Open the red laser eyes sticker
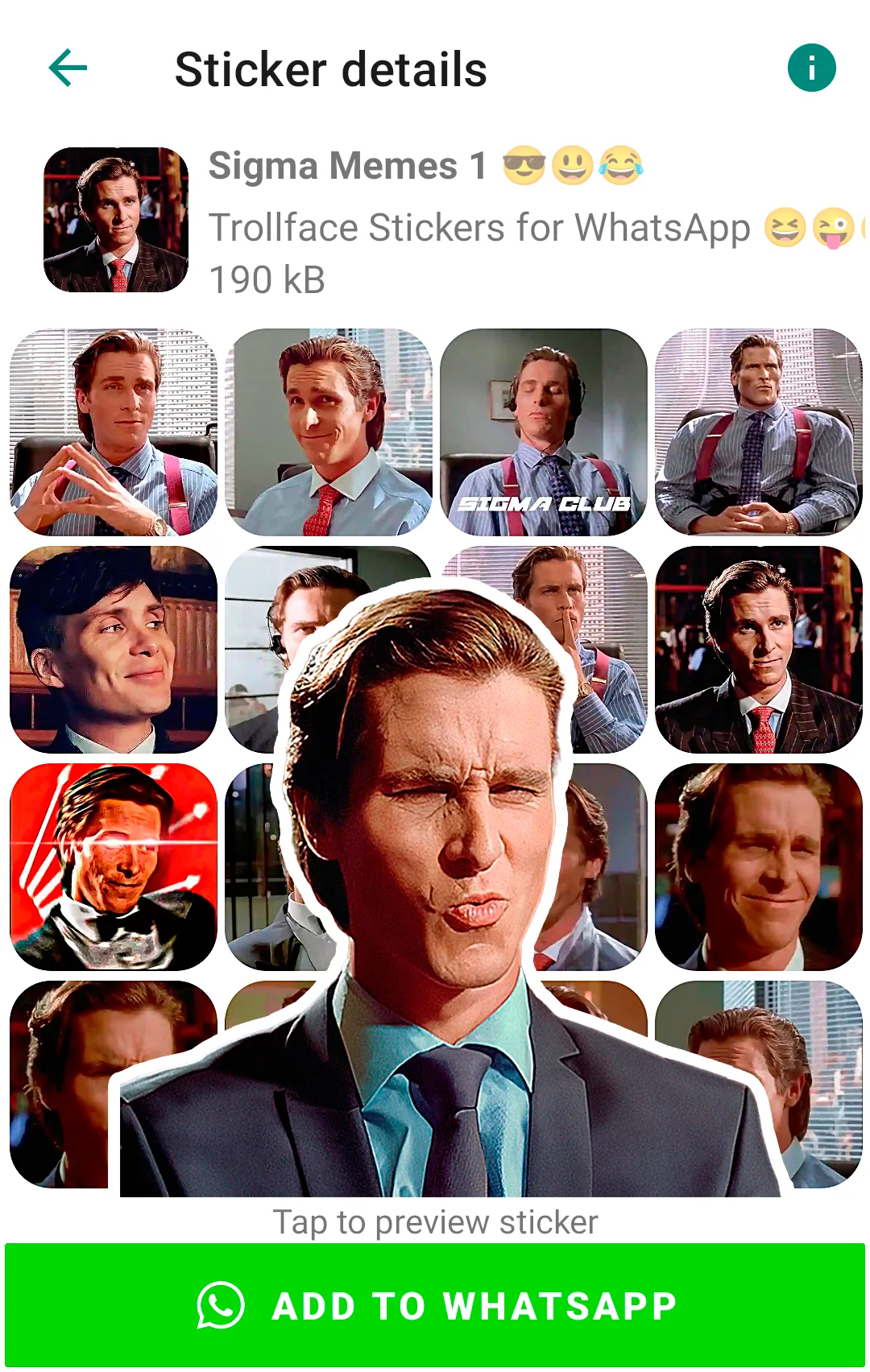Screen dimensions: 870x1372 click(x=114, y=867)
